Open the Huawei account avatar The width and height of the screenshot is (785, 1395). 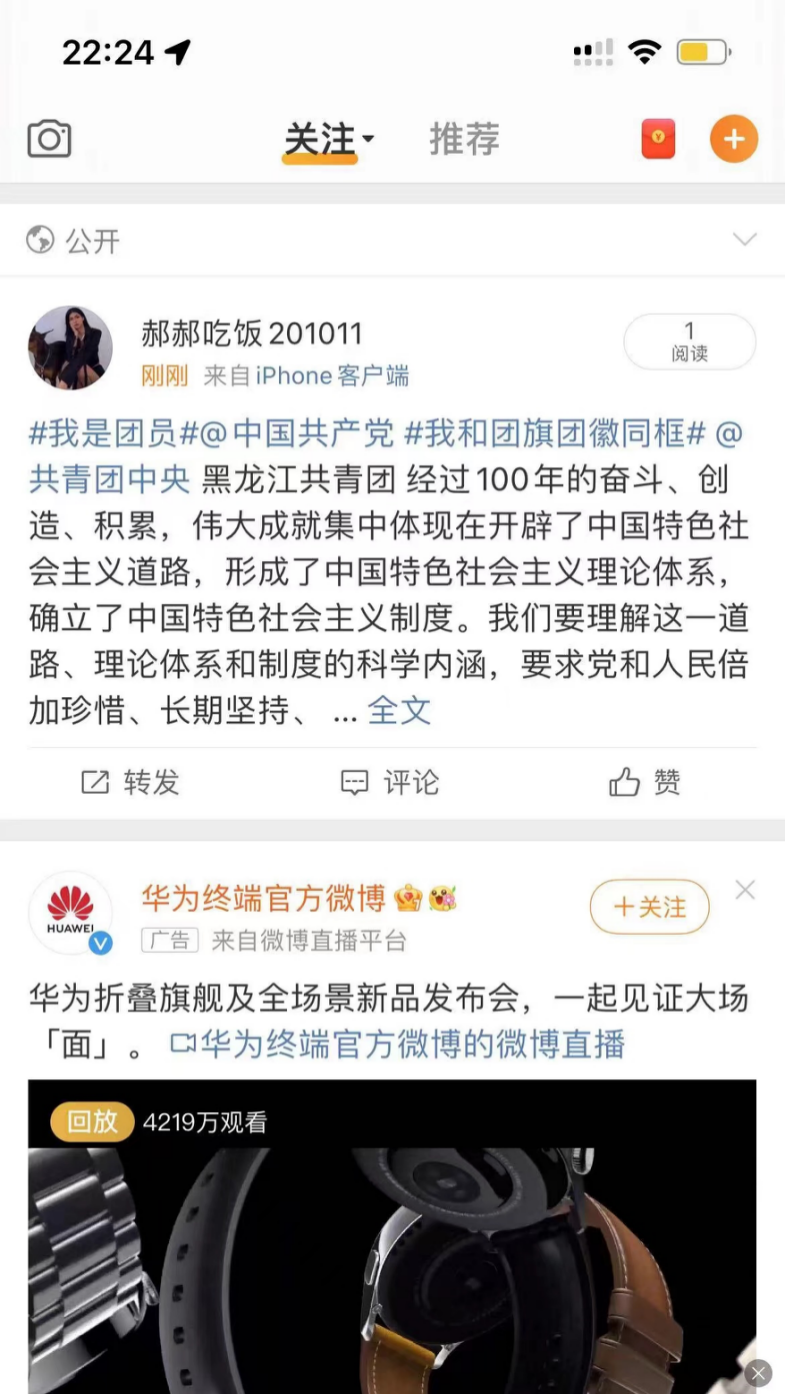pos(71,912)
